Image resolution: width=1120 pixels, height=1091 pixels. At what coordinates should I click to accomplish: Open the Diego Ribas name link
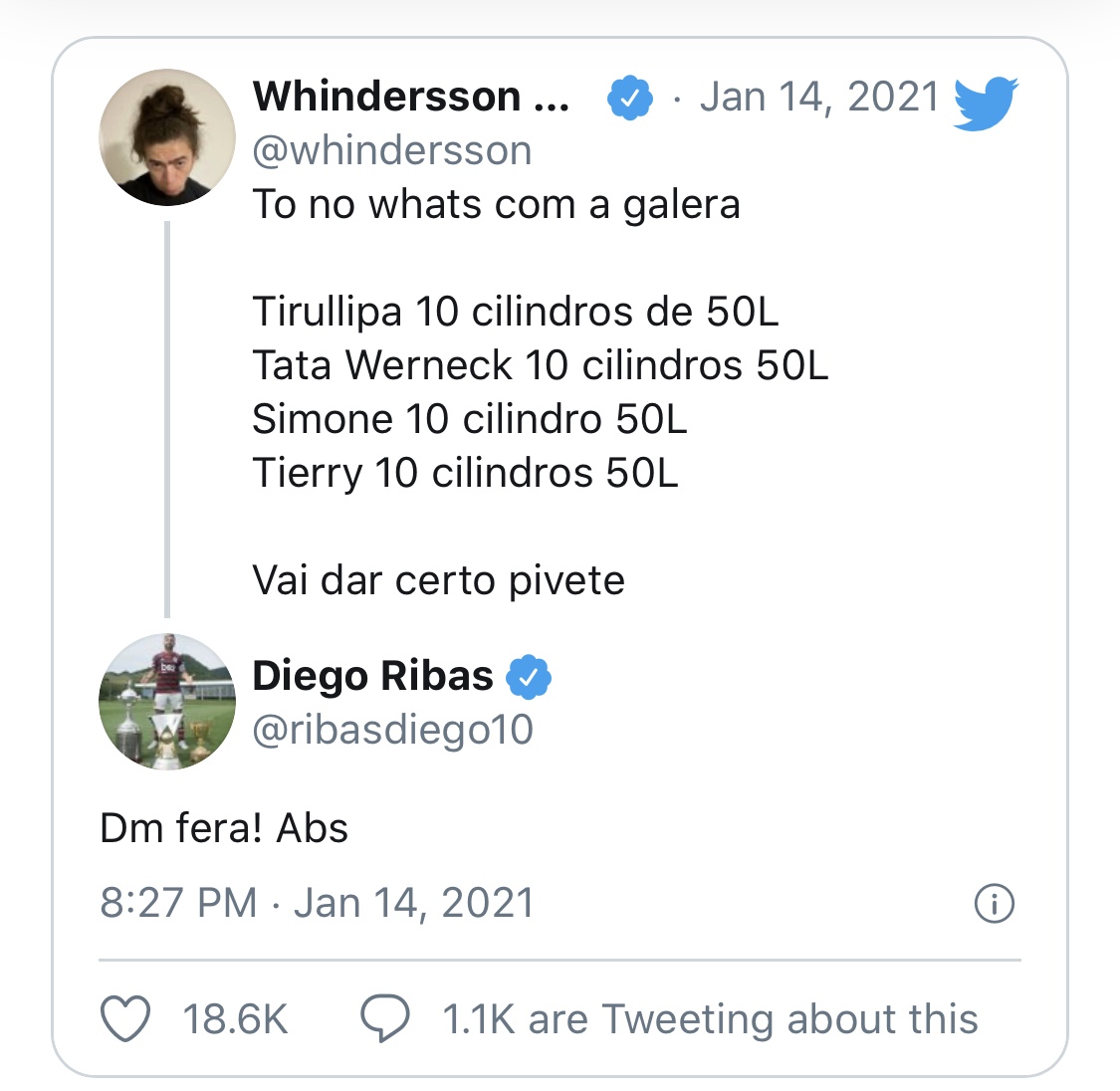(x=372, y=676)
